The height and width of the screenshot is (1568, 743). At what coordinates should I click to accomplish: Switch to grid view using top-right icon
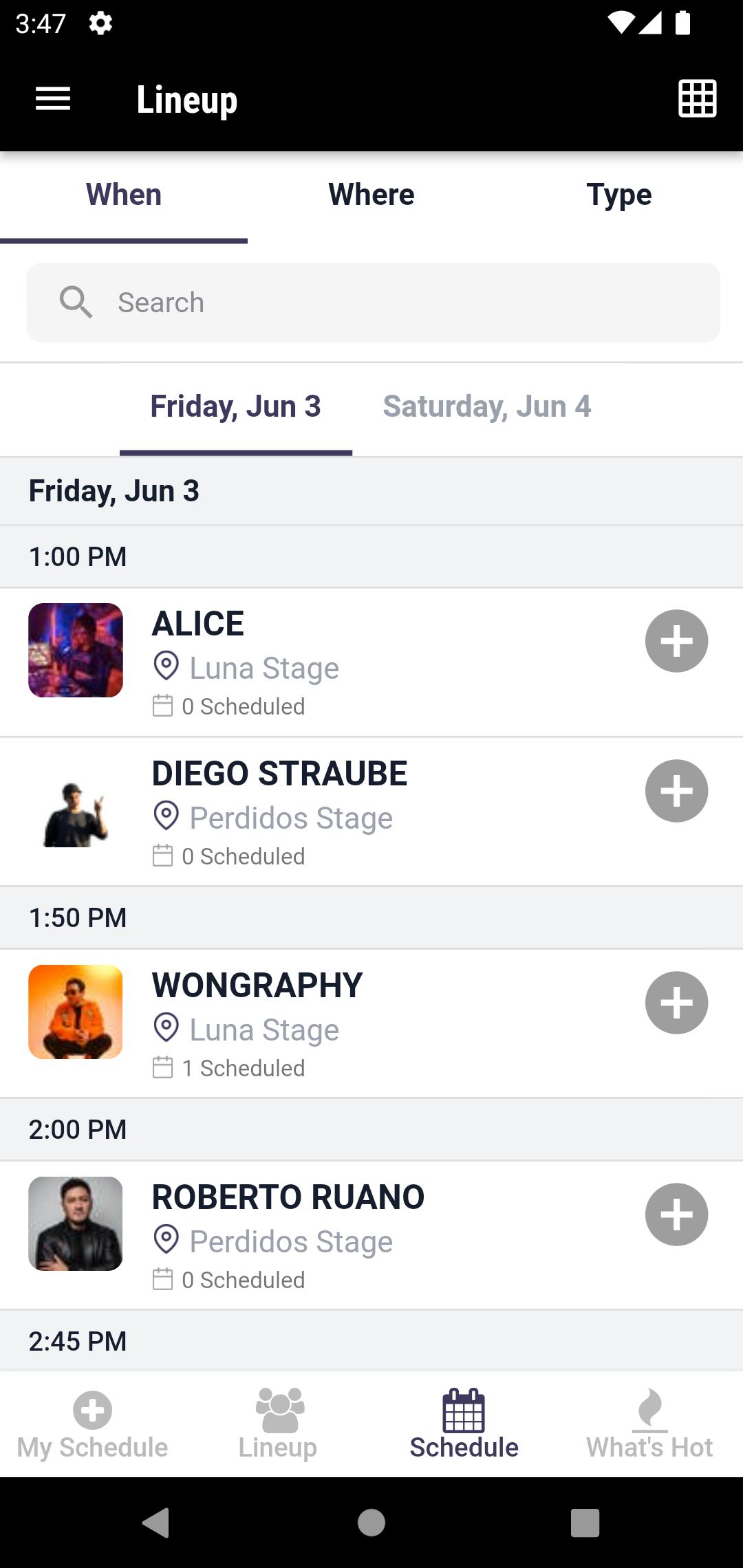coord(697,98)
